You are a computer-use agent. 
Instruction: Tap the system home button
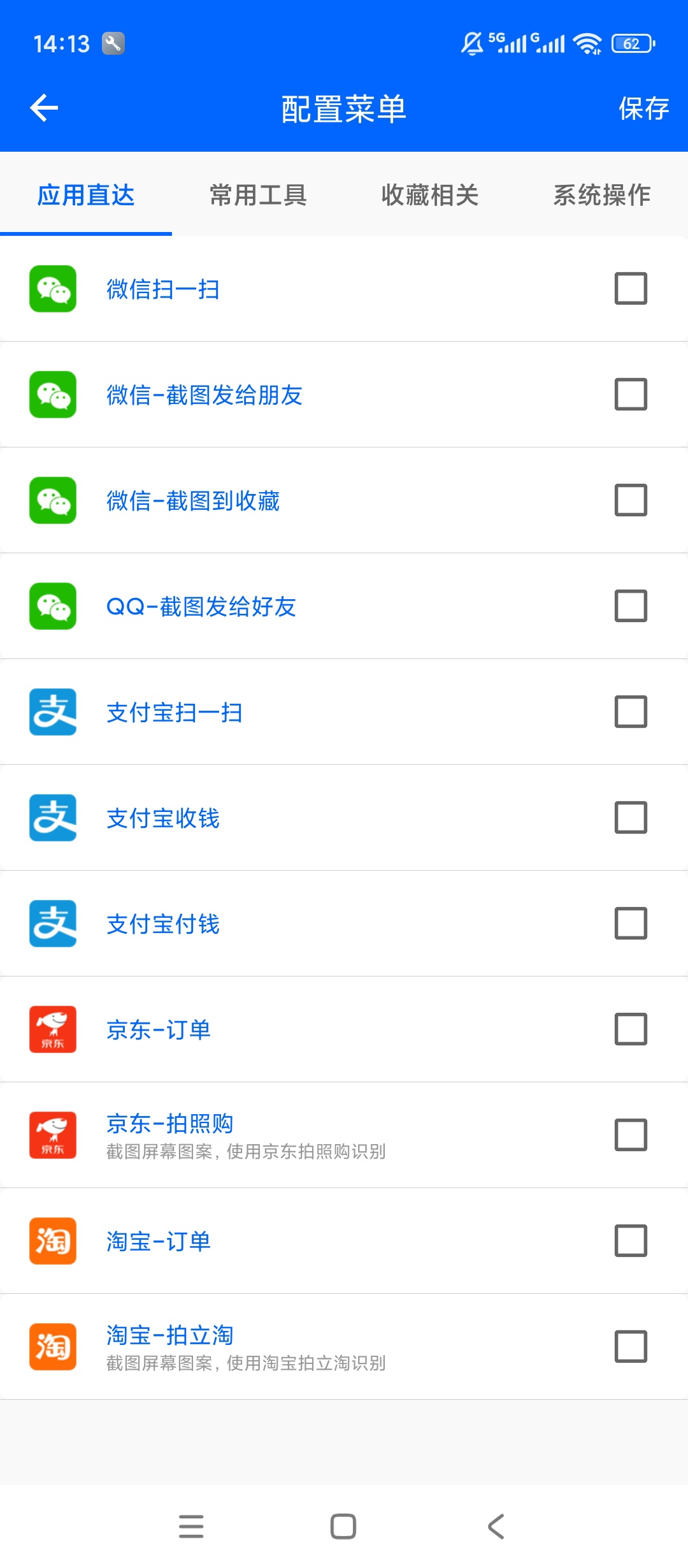343,1527
